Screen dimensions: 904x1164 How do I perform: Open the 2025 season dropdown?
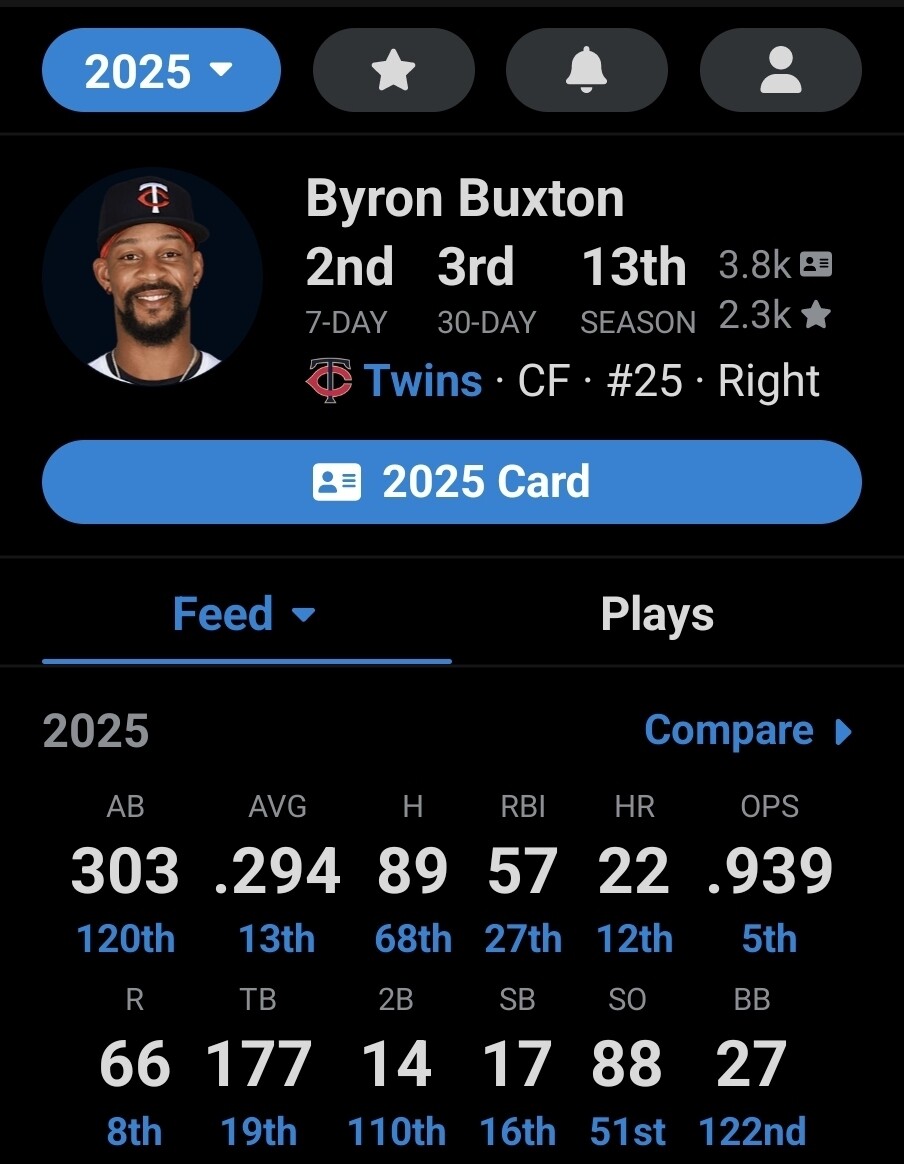coord(161,71)
